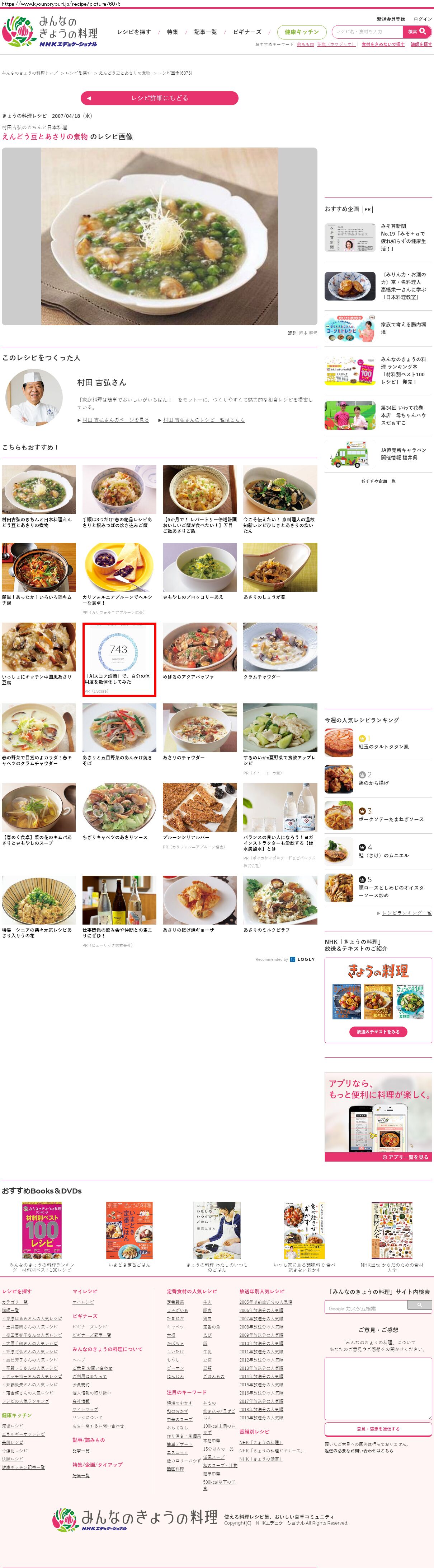The width and height of the screenshot is (434, 1568).
Task: Open the クラムチャウダー recipe card
Action: (x=280, y=651)
